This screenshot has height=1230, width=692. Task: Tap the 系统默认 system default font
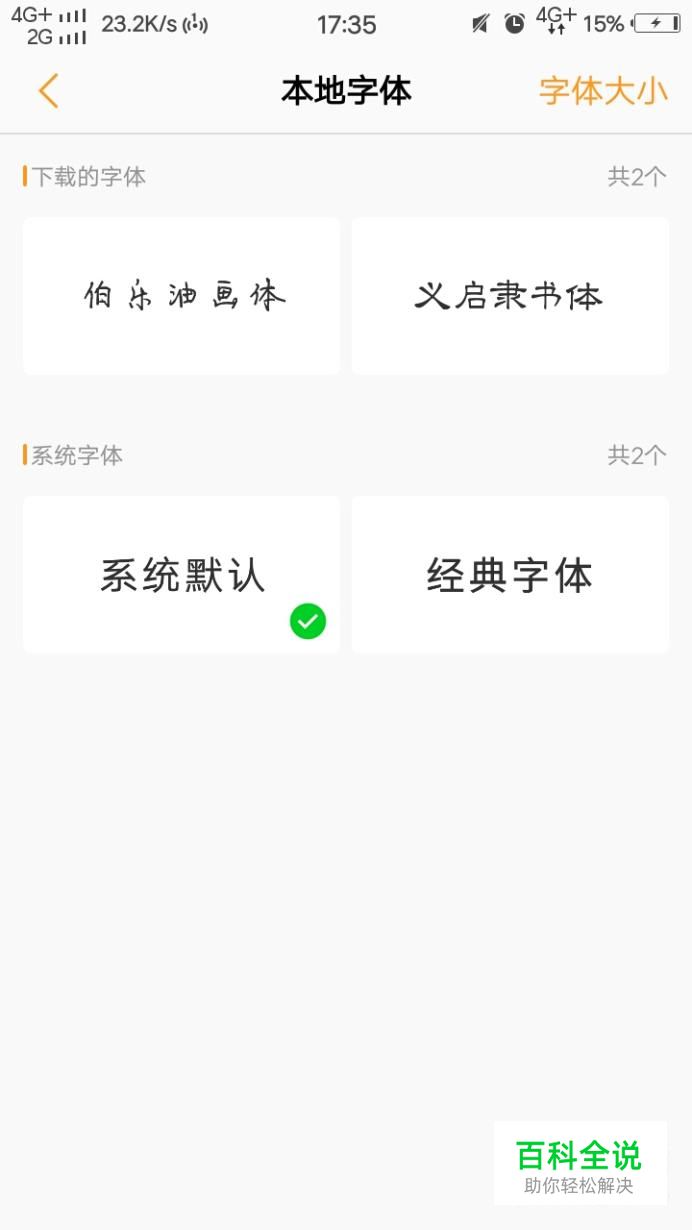[181, 575]
